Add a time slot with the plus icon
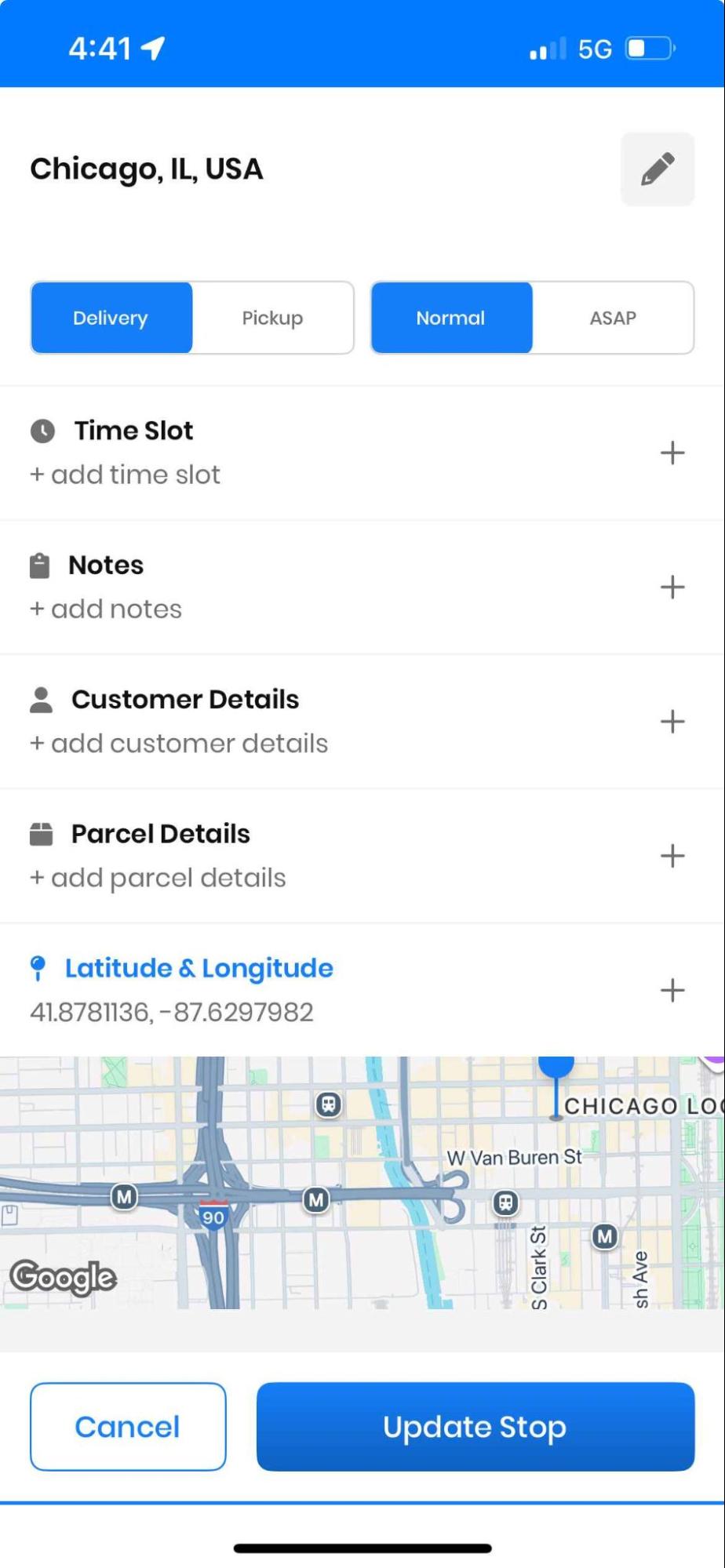The width and height of the screenshot is (725, 1568). tap(672, 453)
